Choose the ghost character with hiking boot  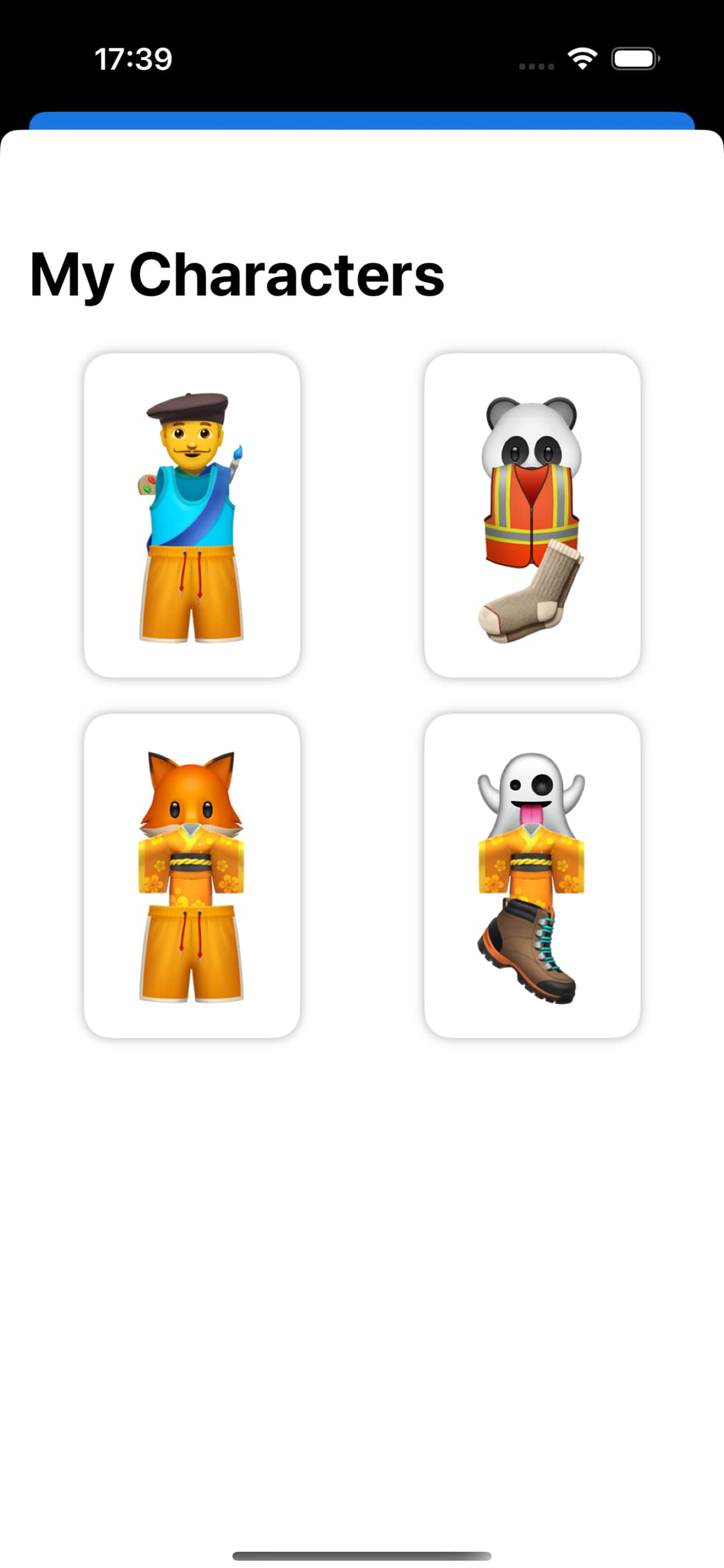[x=532, y=876]
